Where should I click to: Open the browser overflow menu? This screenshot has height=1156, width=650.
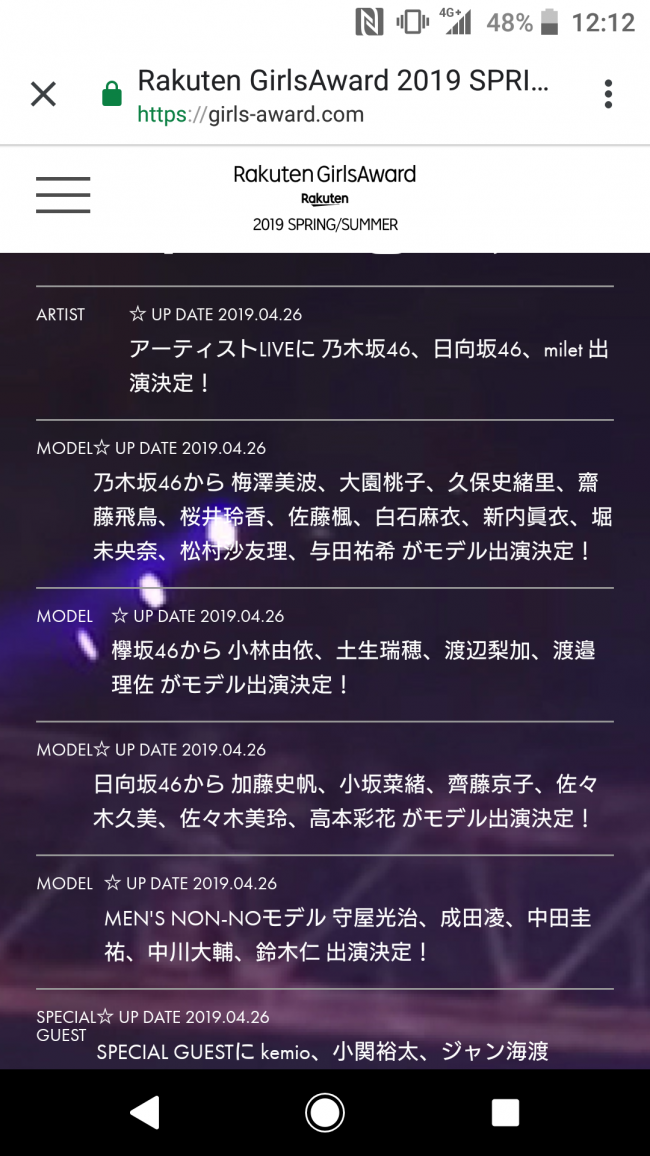608,94
